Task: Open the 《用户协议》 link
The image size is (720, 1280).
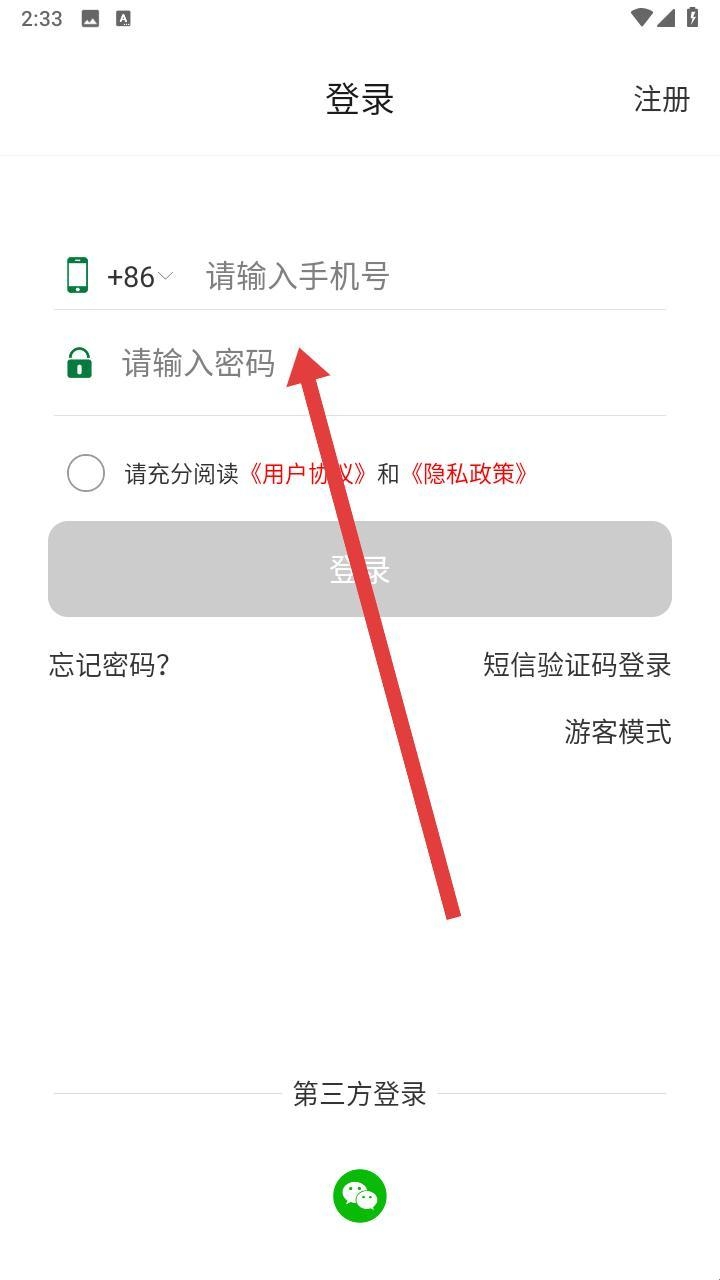Action: [307, 473]
